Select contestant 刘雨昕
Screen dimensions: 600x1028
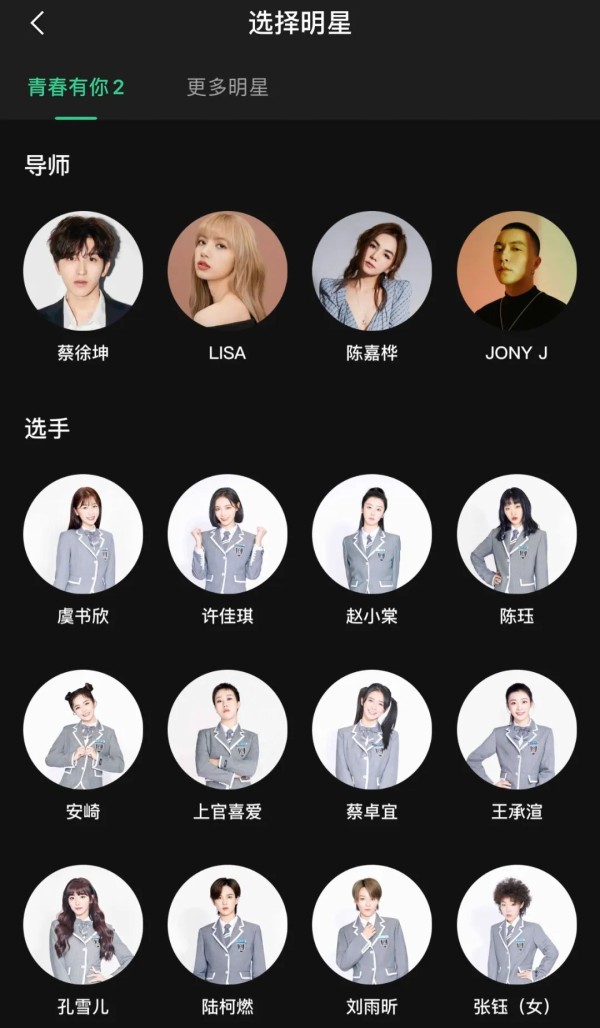click(372, 925)
